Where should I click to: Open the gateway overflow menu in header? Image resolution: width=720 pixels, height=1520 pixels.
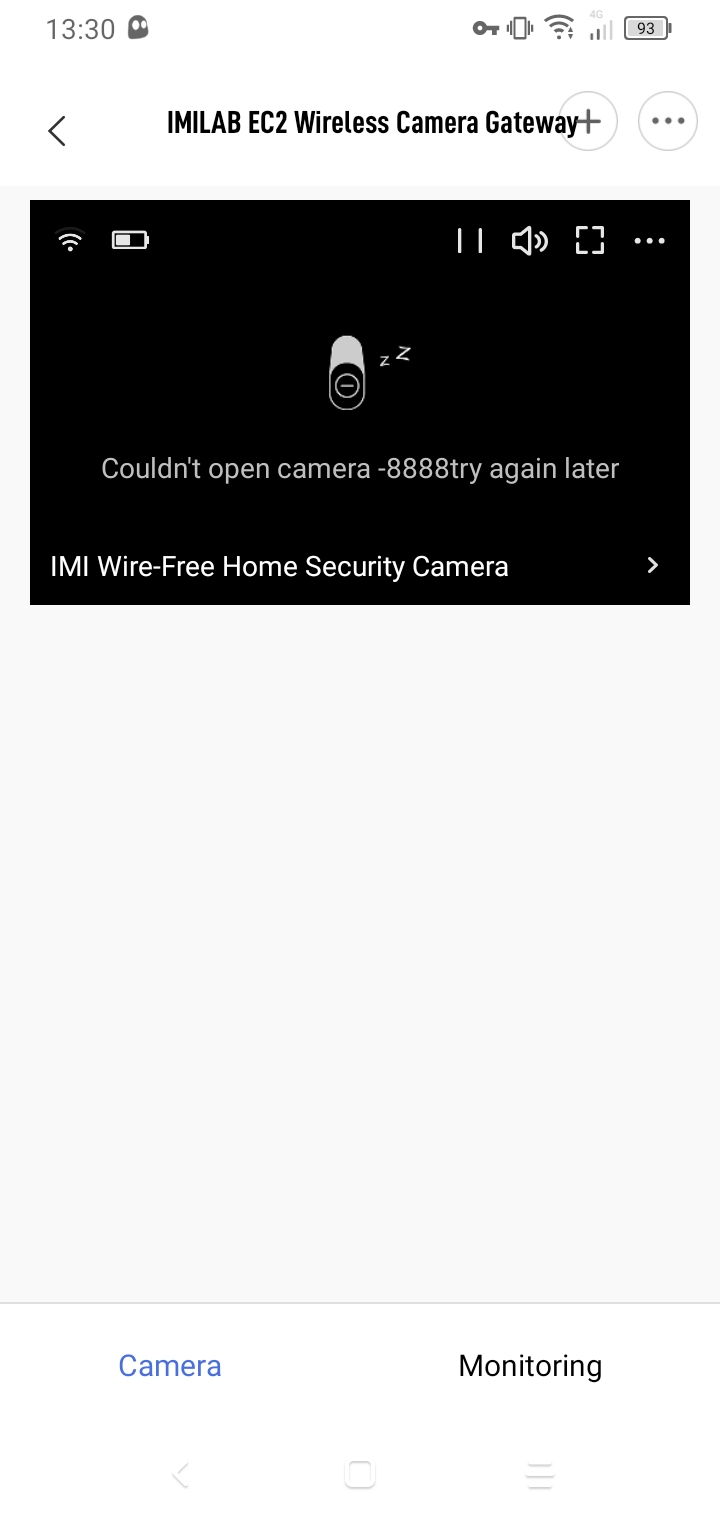pyautogui.click(x=667, y=121)
